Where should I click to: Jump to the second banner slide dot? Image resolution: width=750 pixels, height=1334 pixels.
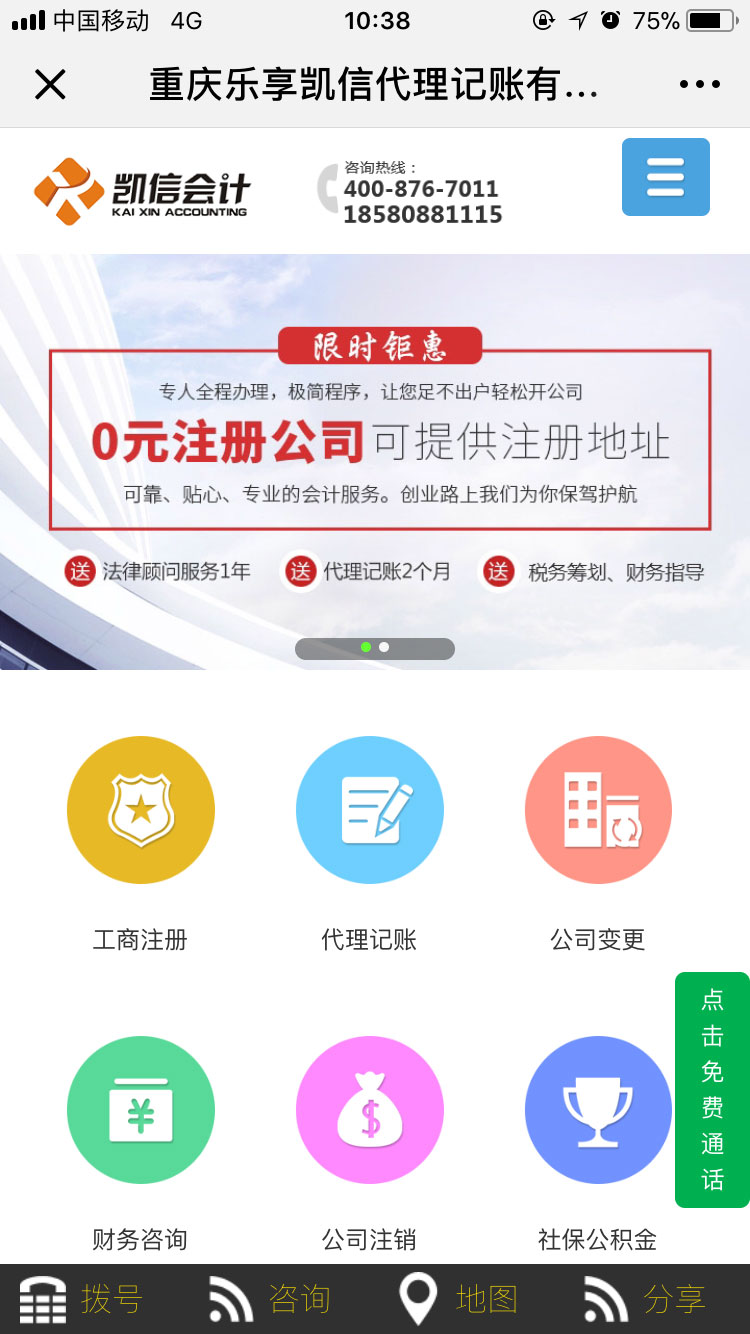click(384, 647)
